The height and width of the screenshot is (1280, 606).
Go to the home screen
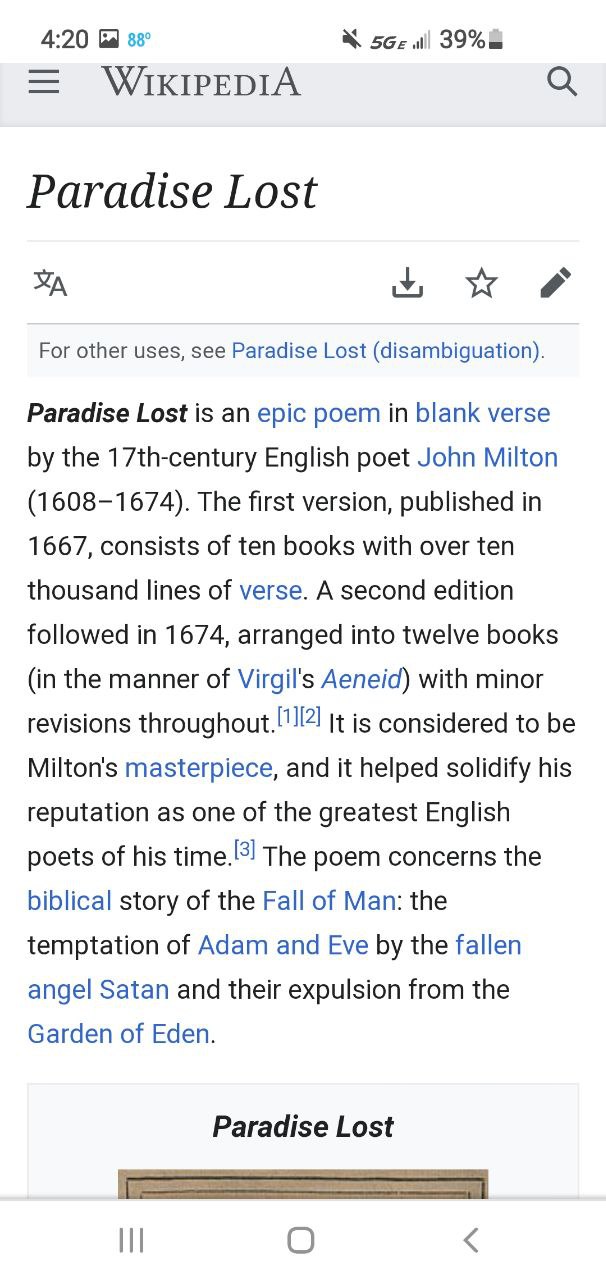point(301,1240)
